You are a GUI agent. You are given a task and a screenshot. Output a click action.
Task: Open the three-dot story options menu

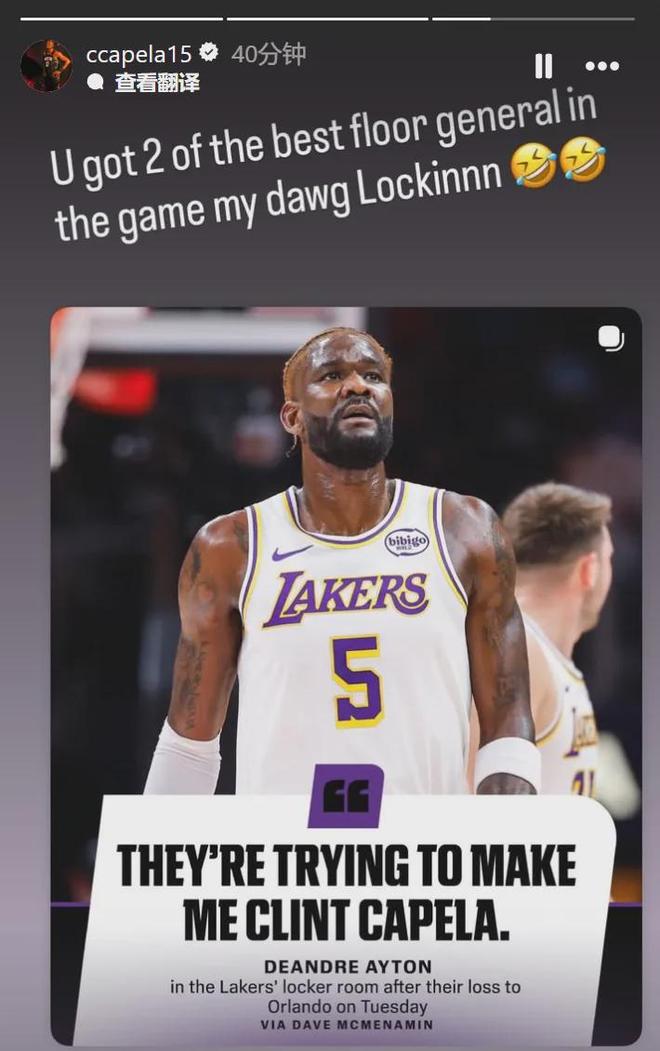coord(602,66)
